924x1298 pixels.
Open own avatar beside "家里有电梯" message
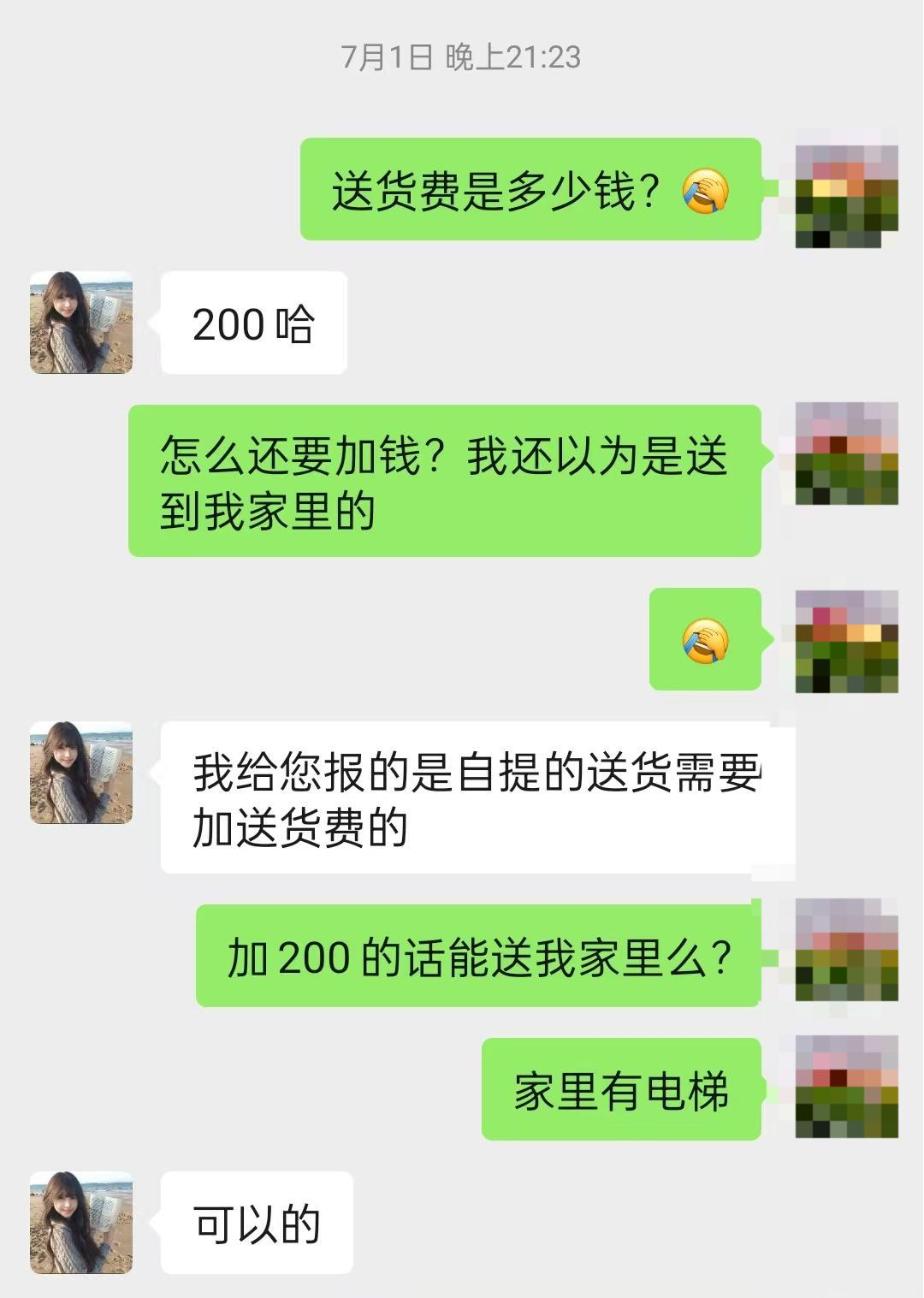coord(846,1088)
